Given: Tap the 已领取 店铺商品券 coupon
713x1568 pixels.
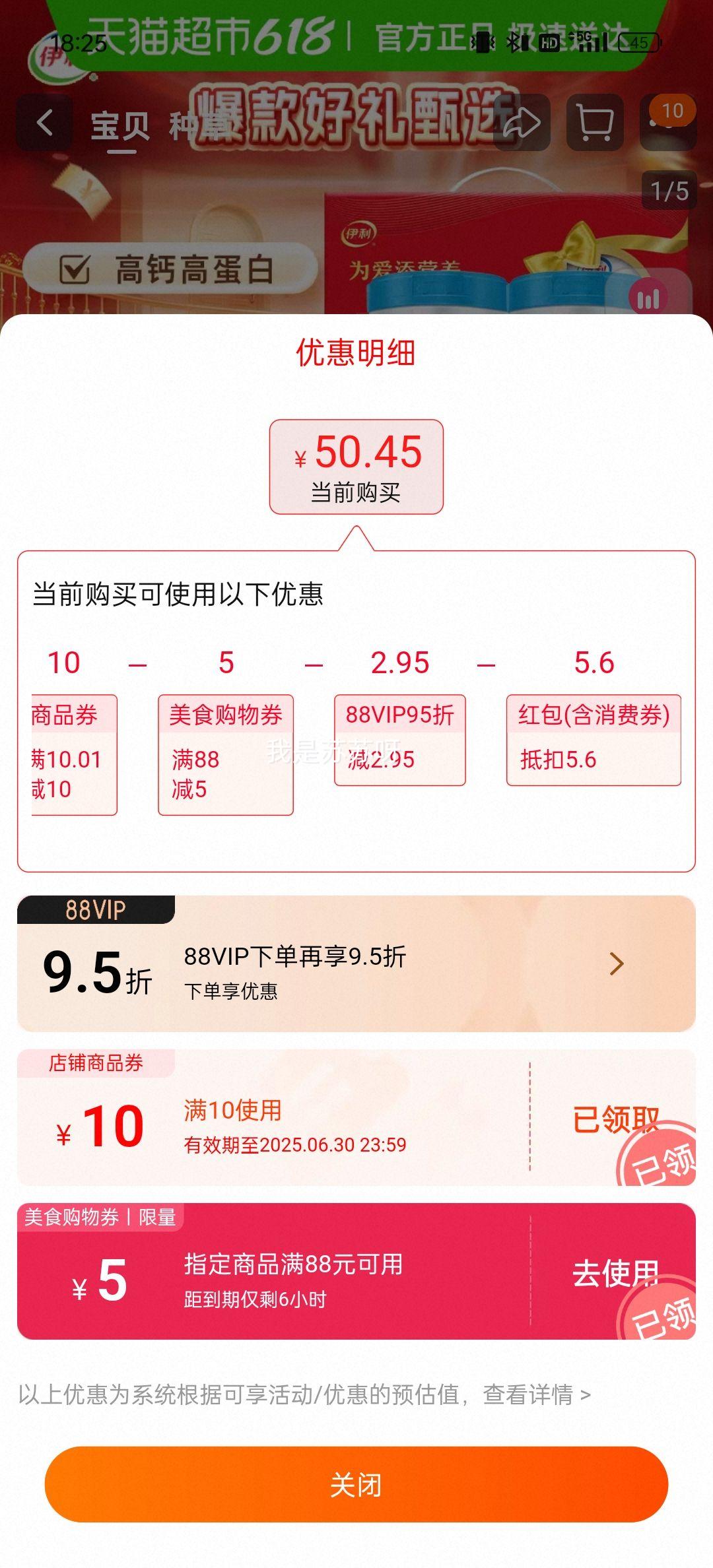Looking at the screenshot, I should click(x=614, y=1119).
